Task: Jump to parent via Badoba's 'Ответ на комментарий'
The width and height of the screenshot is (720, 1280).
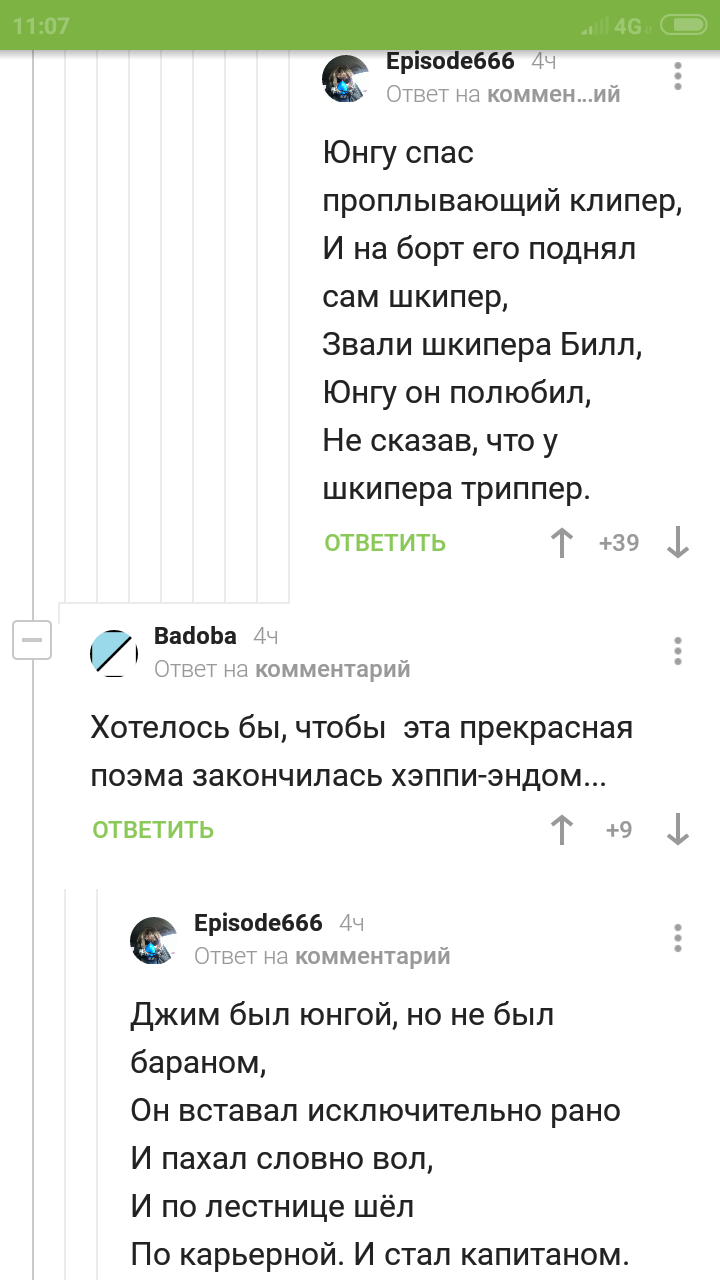Action: coord(282,669)
